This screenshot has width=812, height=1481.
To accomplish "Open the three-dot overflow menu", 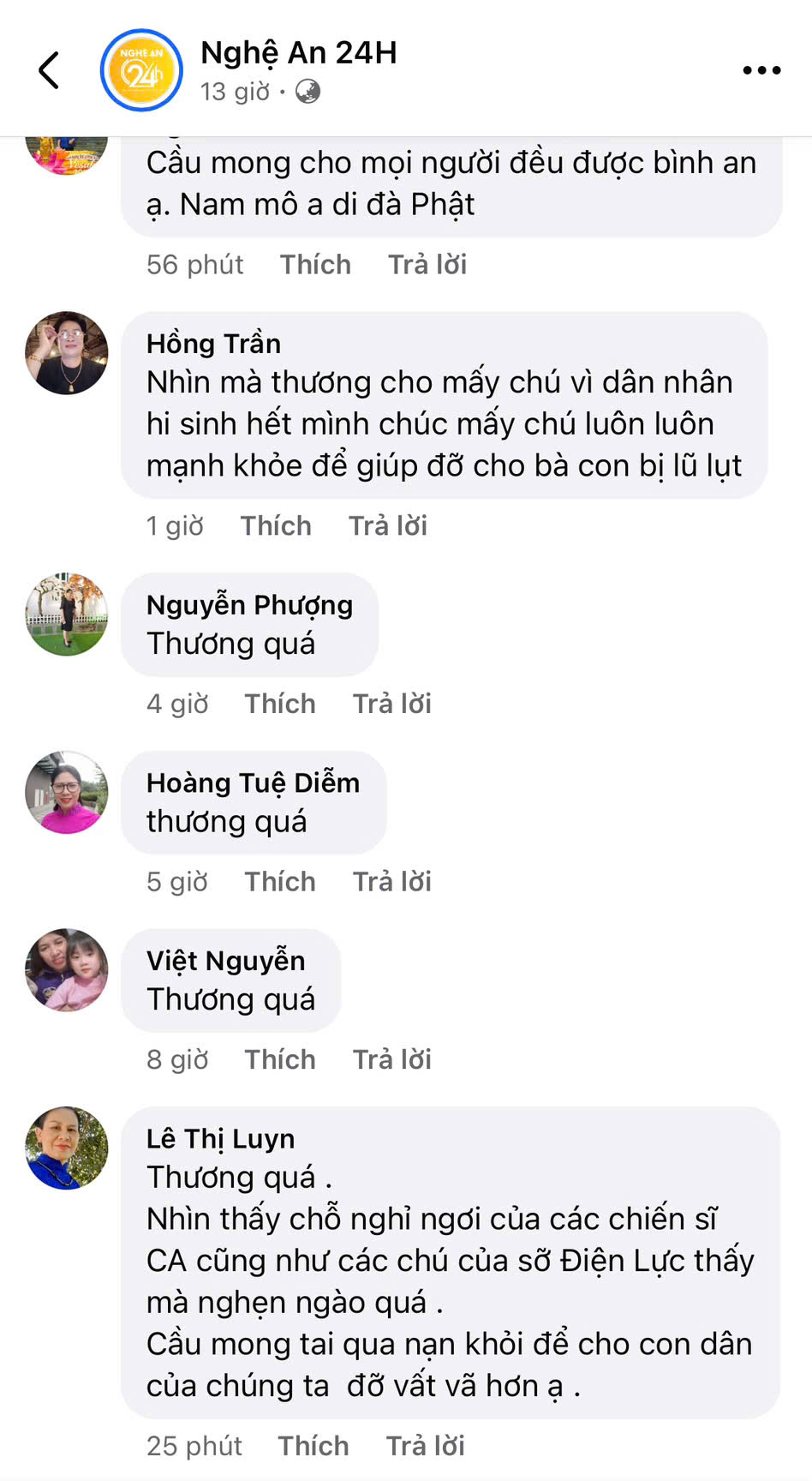I will 761,70.
